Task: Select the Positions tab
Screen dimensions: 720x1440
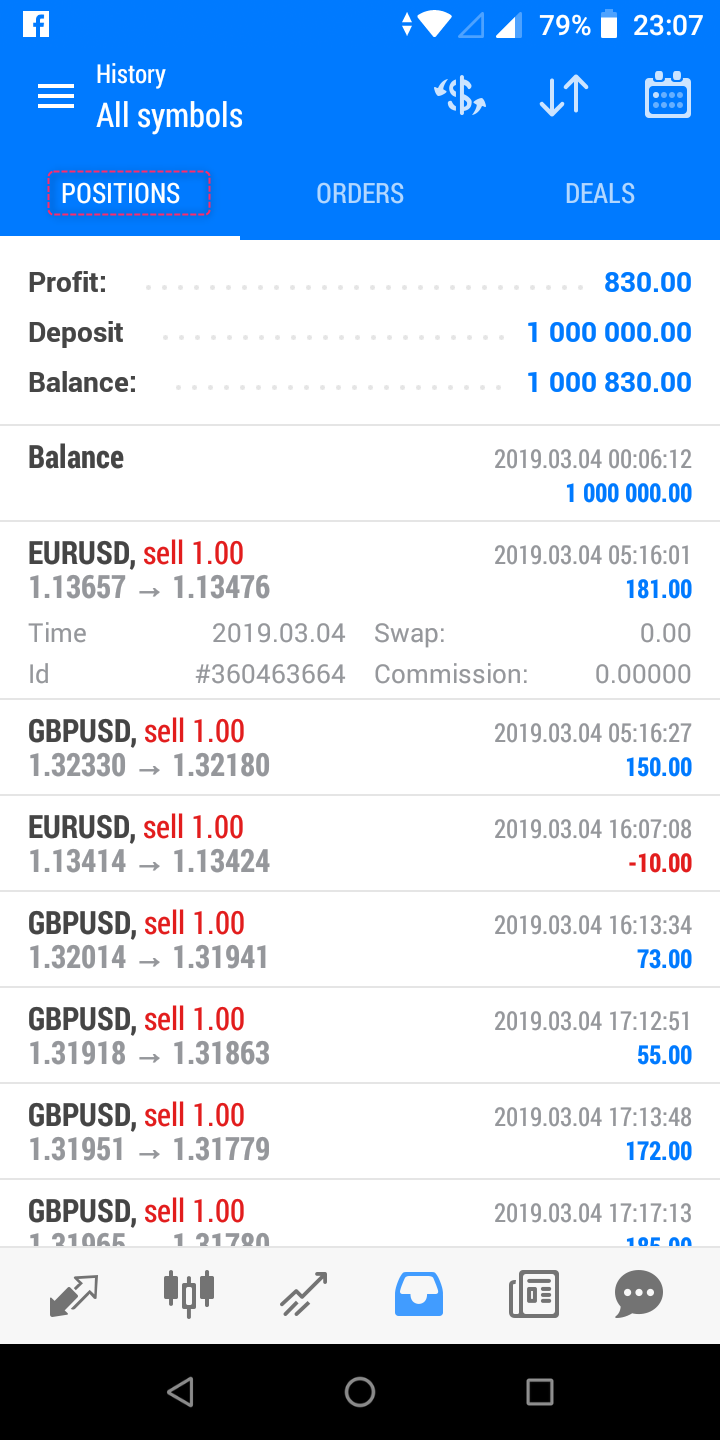Action: [121, 194]
